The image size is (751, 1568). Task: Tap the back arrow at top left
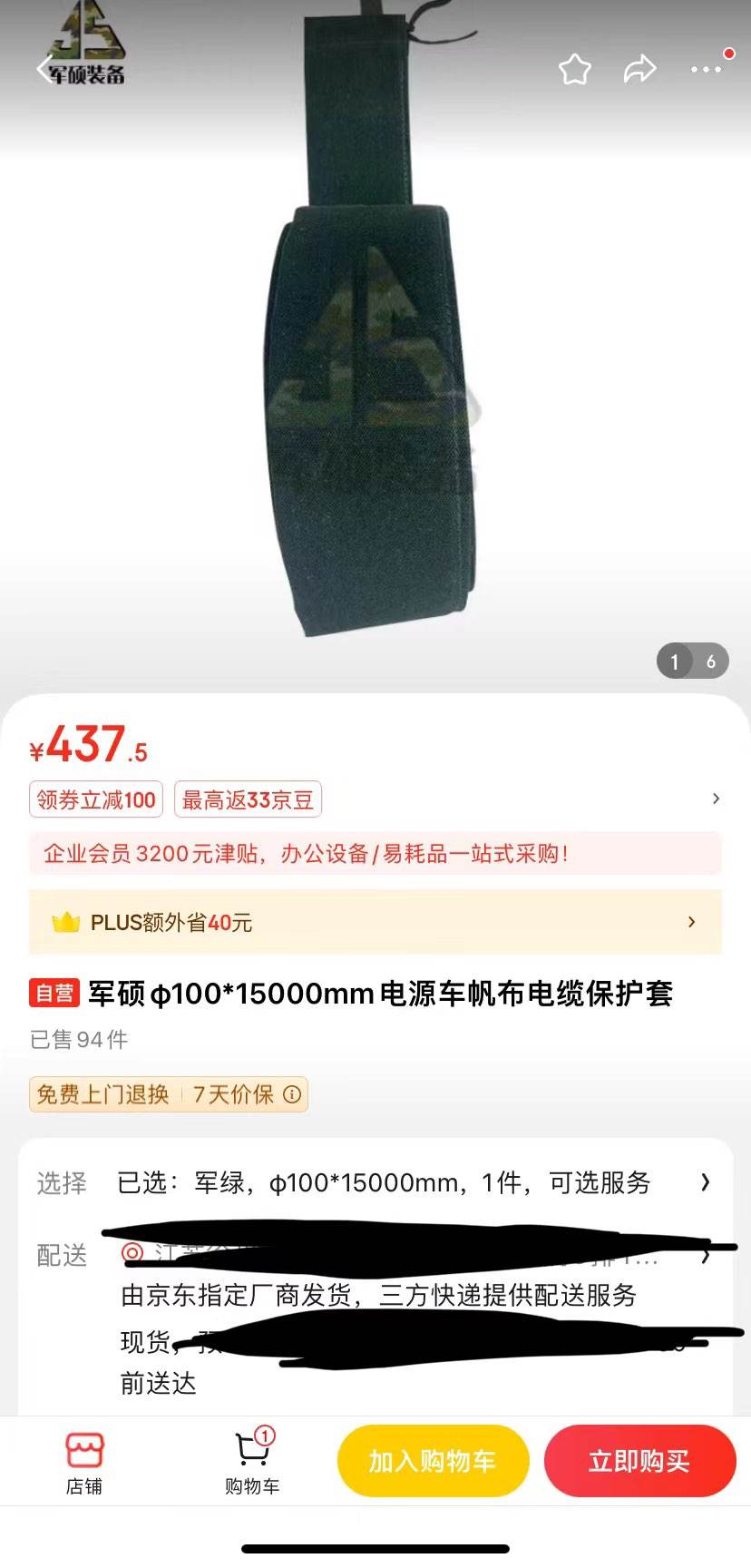coord(43,68)
